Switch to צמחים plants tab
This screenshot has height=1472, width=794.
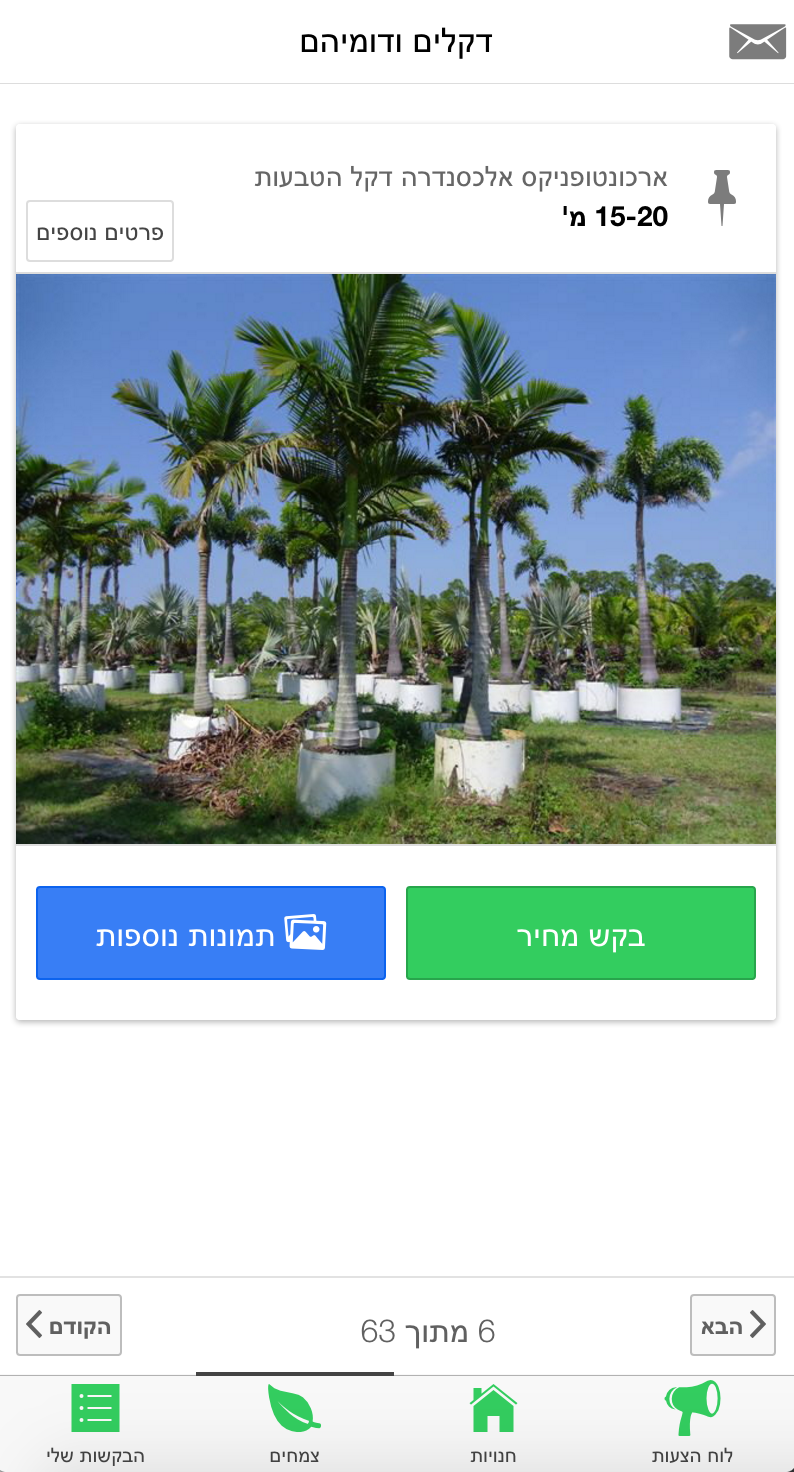point(294,1423)
